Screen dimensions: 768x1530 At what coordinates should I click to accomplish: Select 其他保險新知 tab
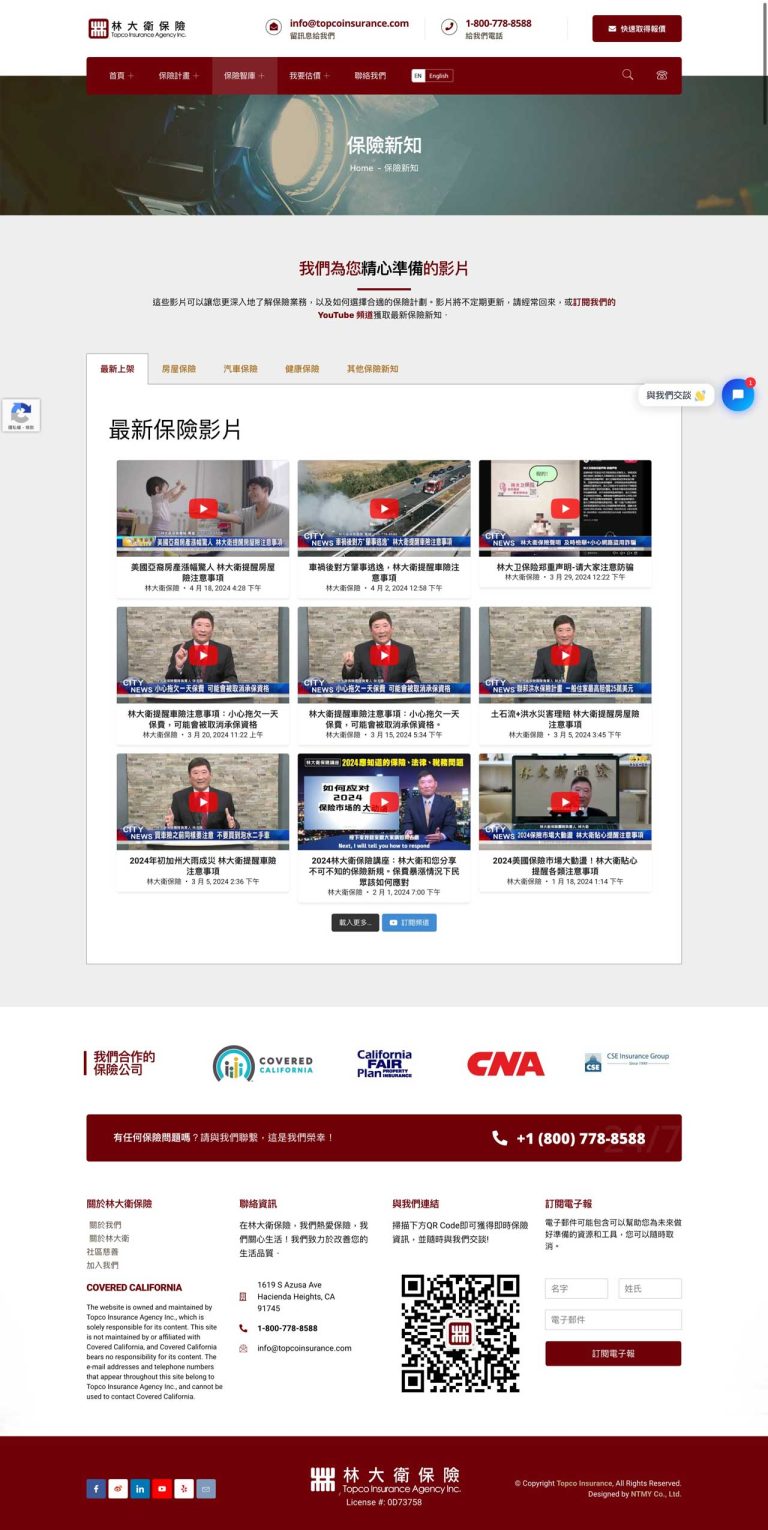(372, 369)
